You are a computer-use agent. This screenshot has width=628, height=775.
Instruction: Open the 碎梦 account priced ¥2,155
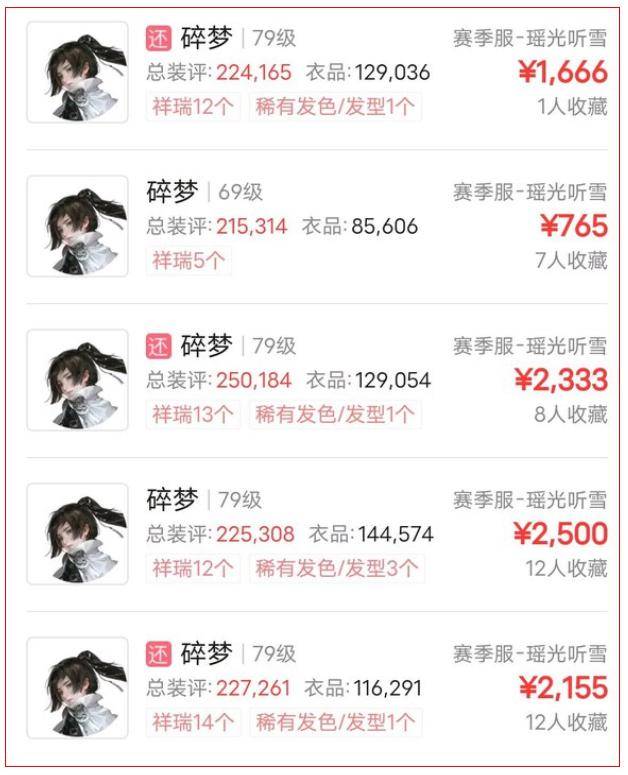coord(316,688)
